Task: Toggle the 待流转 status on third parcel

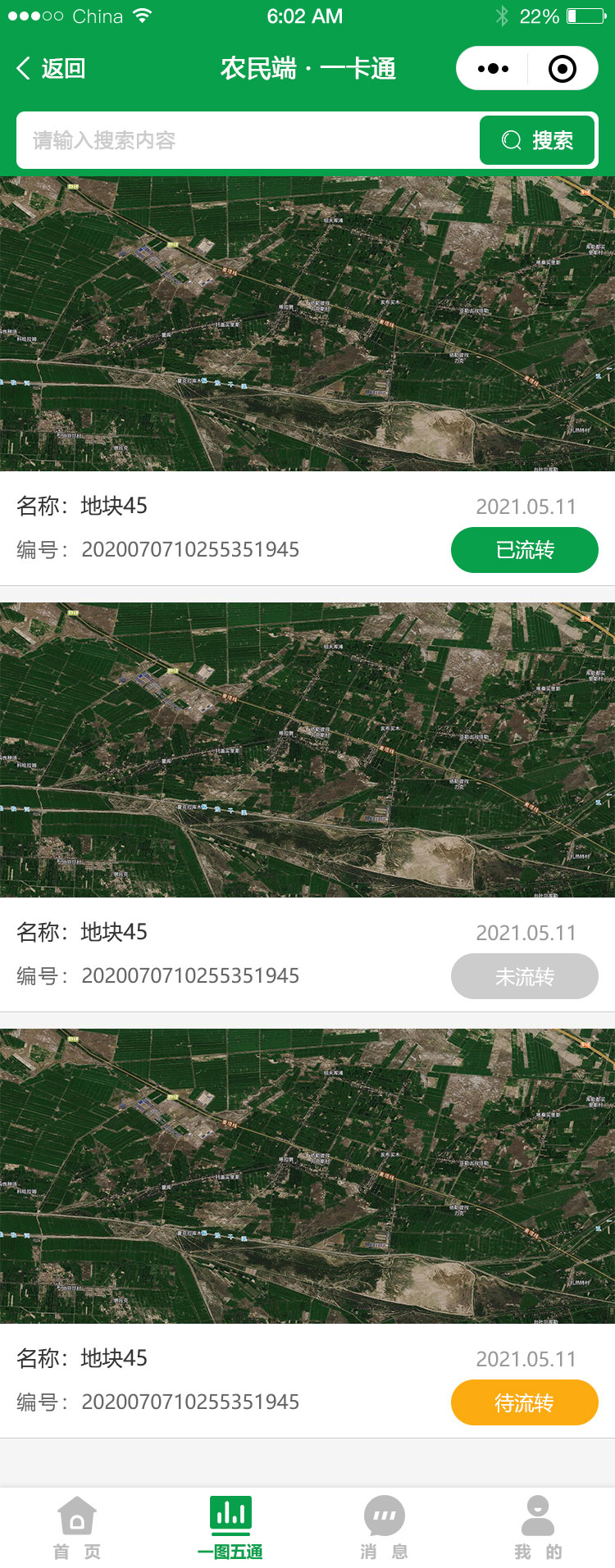Action: [524, 1402]
